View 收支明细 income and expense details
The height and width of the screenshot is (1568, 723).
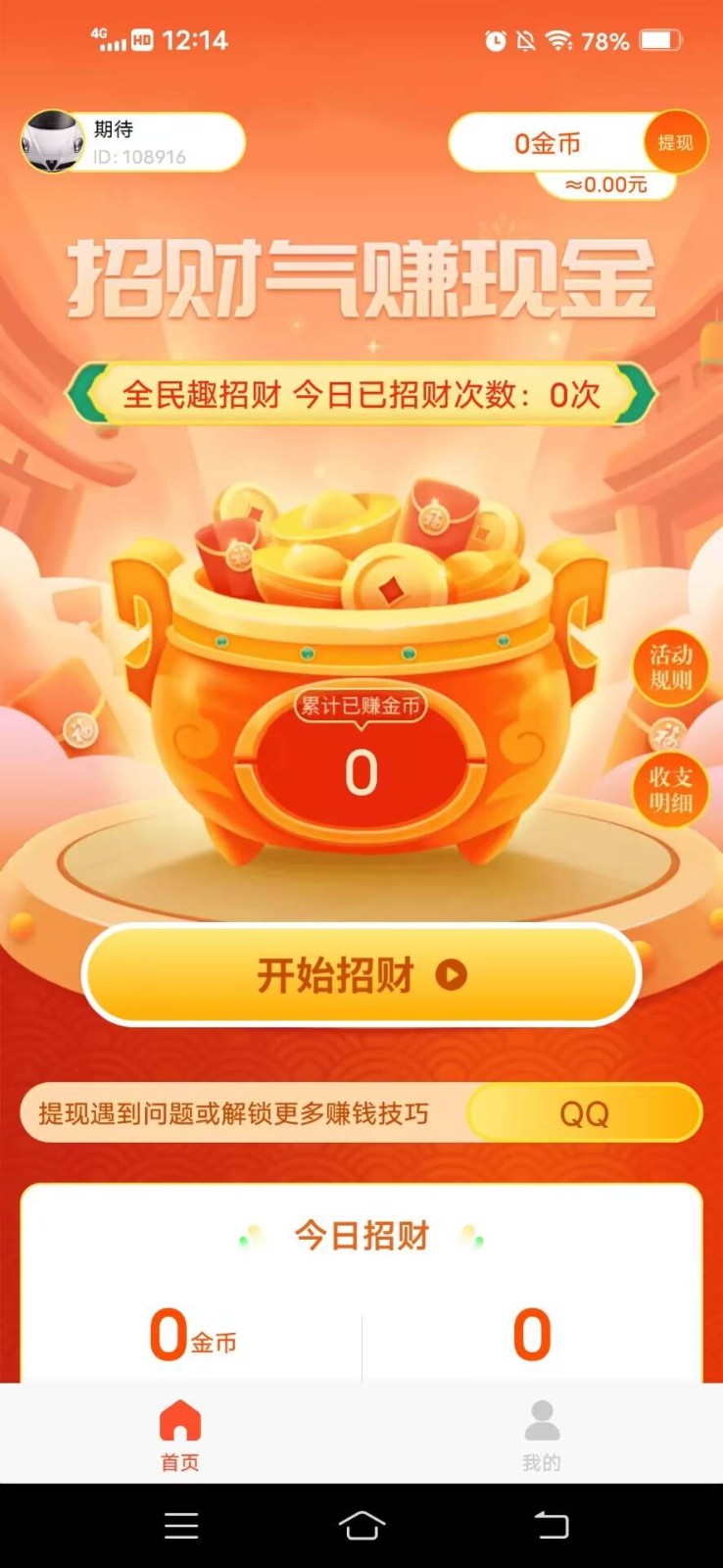(x=670, y=790)
